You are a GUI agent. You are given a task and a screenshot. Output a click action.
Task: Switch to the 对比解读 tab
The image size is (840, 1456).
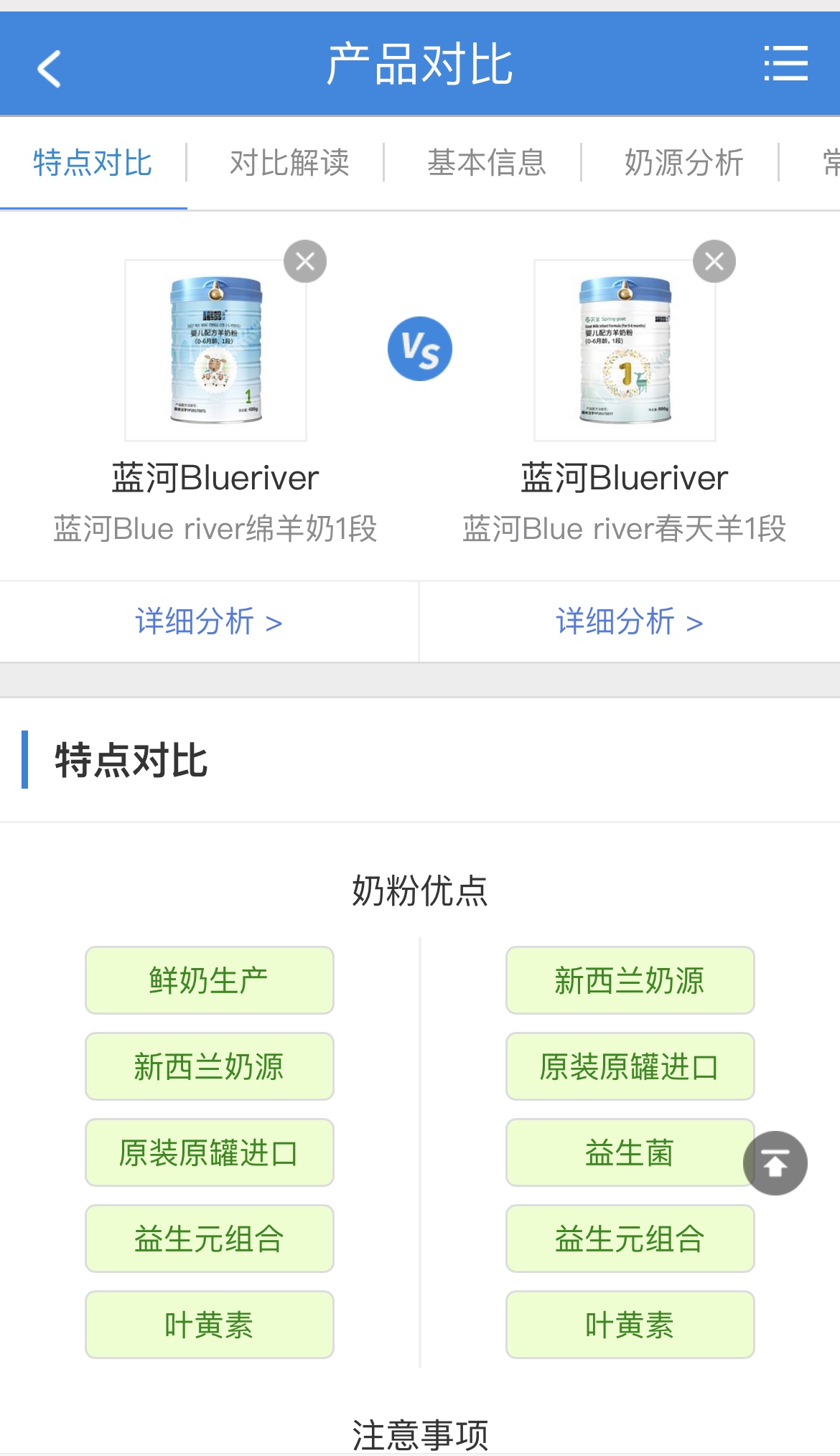[289, 163]
